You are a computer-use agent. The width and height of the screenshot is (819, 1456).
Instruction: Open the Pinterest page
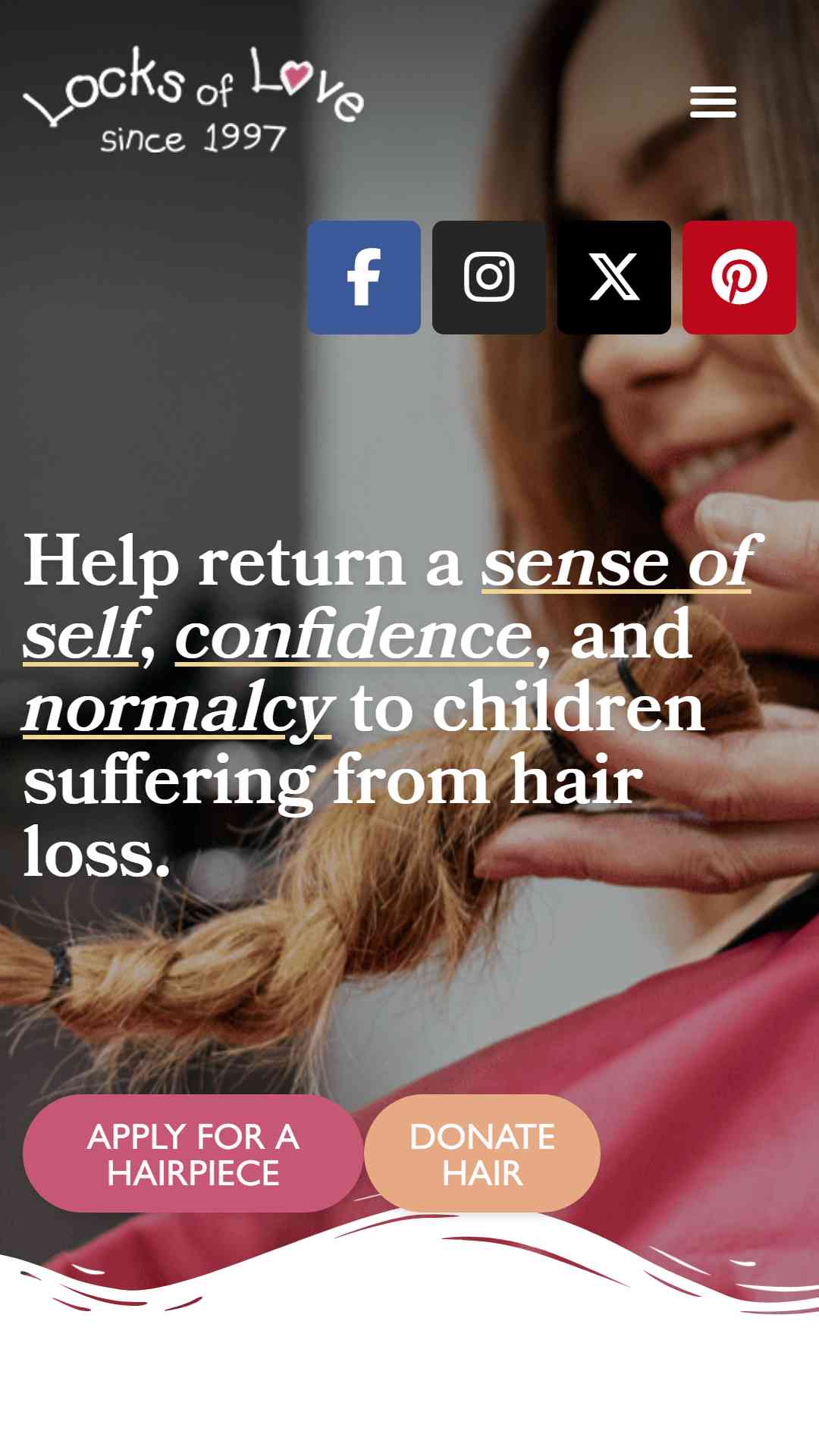[x=739, y=278]
